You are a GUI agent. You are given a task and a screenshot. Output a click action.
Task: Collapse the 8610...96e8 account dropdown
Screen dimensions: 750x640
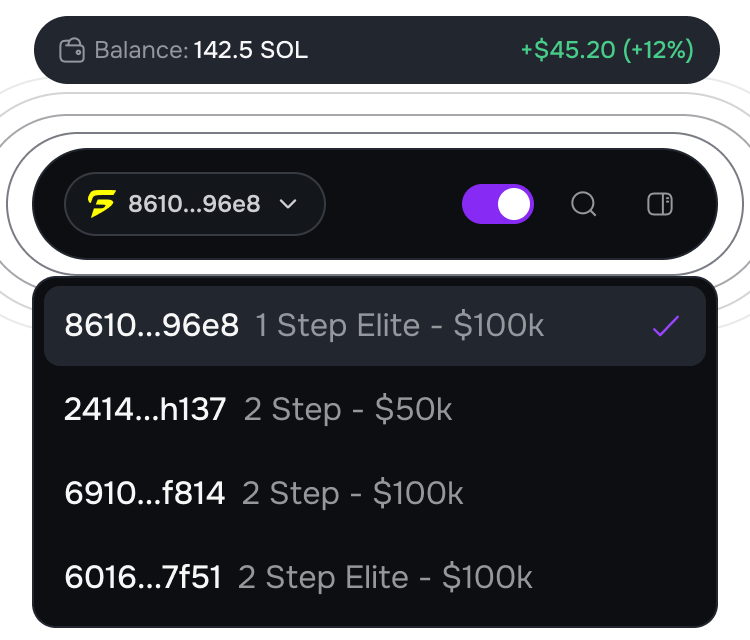pos(195,204)
